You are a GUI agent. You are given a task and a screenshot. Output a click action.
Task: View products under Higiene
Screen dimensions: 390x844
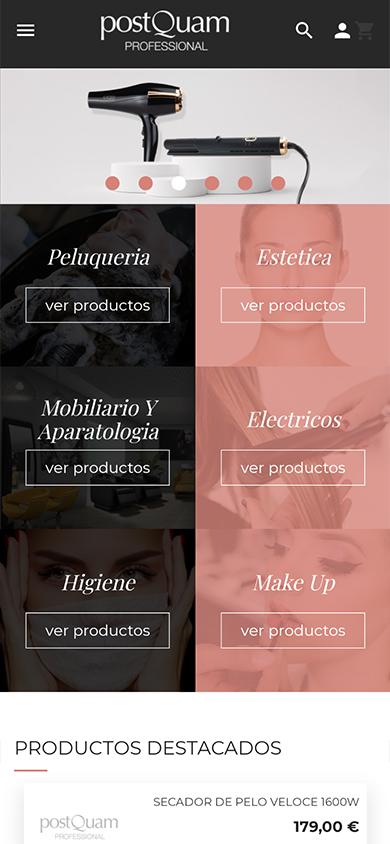coord(97,630)
